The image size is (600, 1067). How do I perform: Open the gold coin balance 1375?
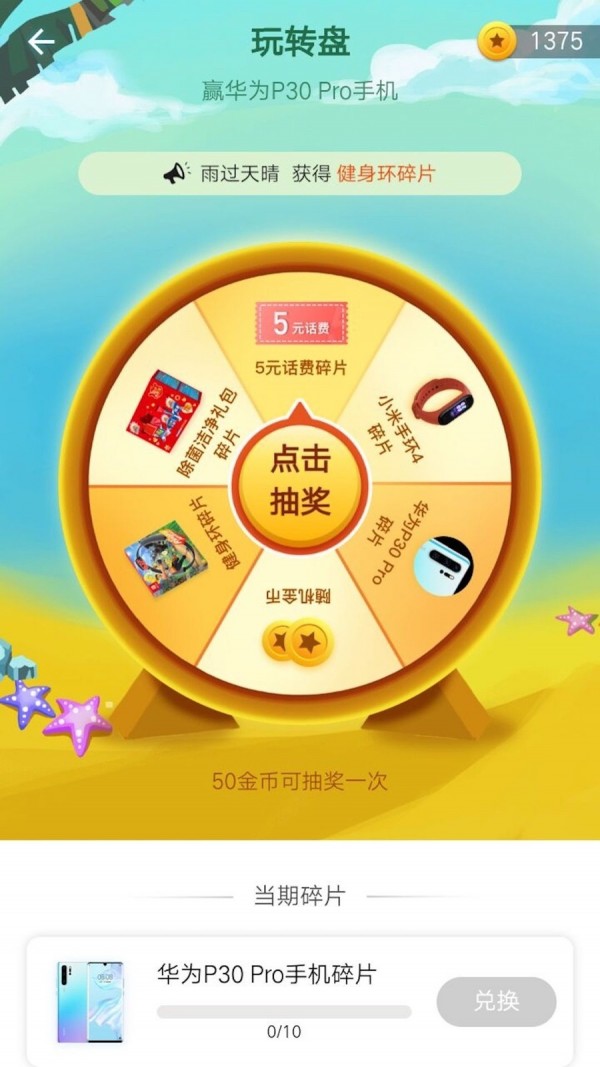point(536,41)
